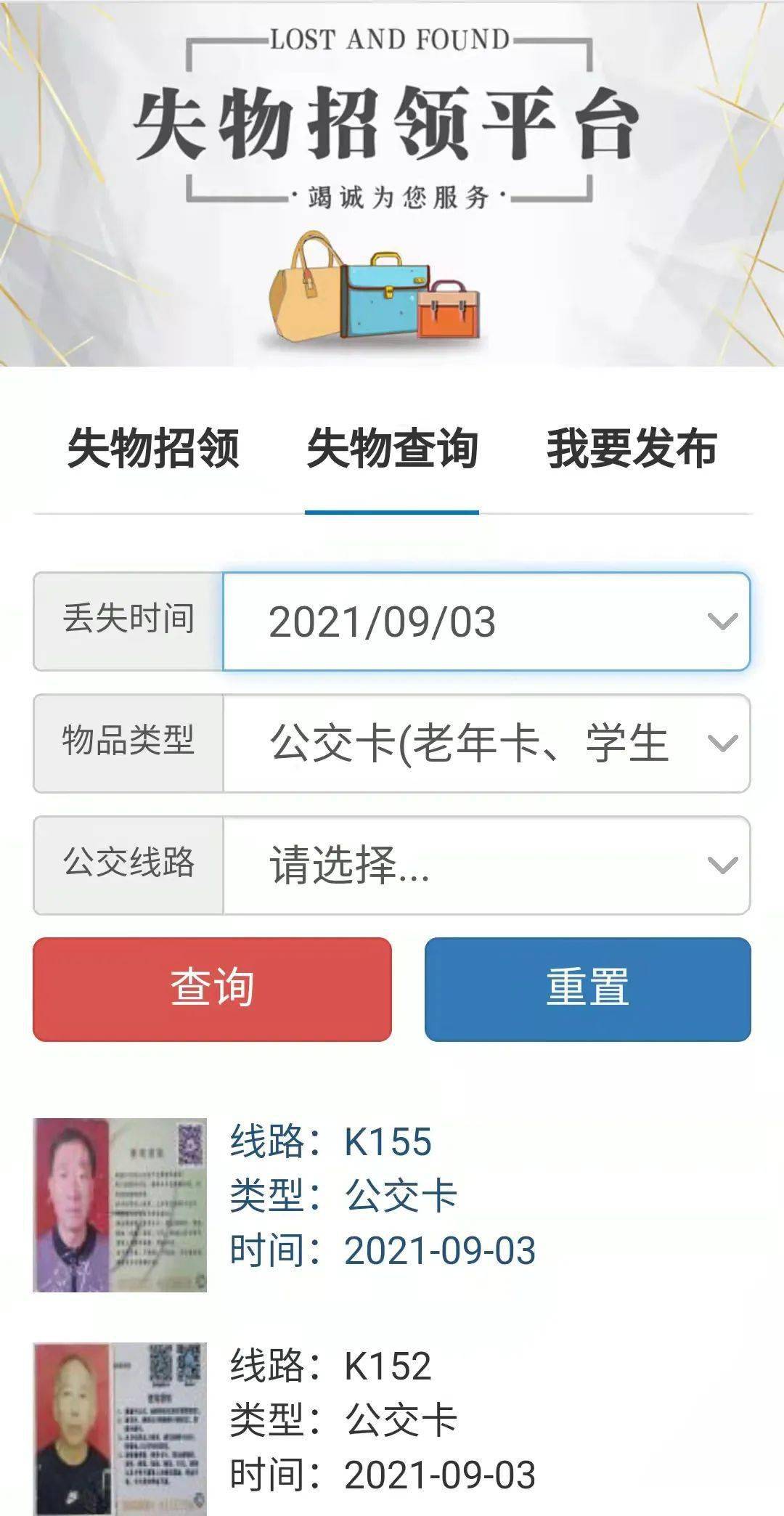Viewport: 784px width, 1516px height.
Task: Switch to the 失物招领 tab
Action: (153, 448)
